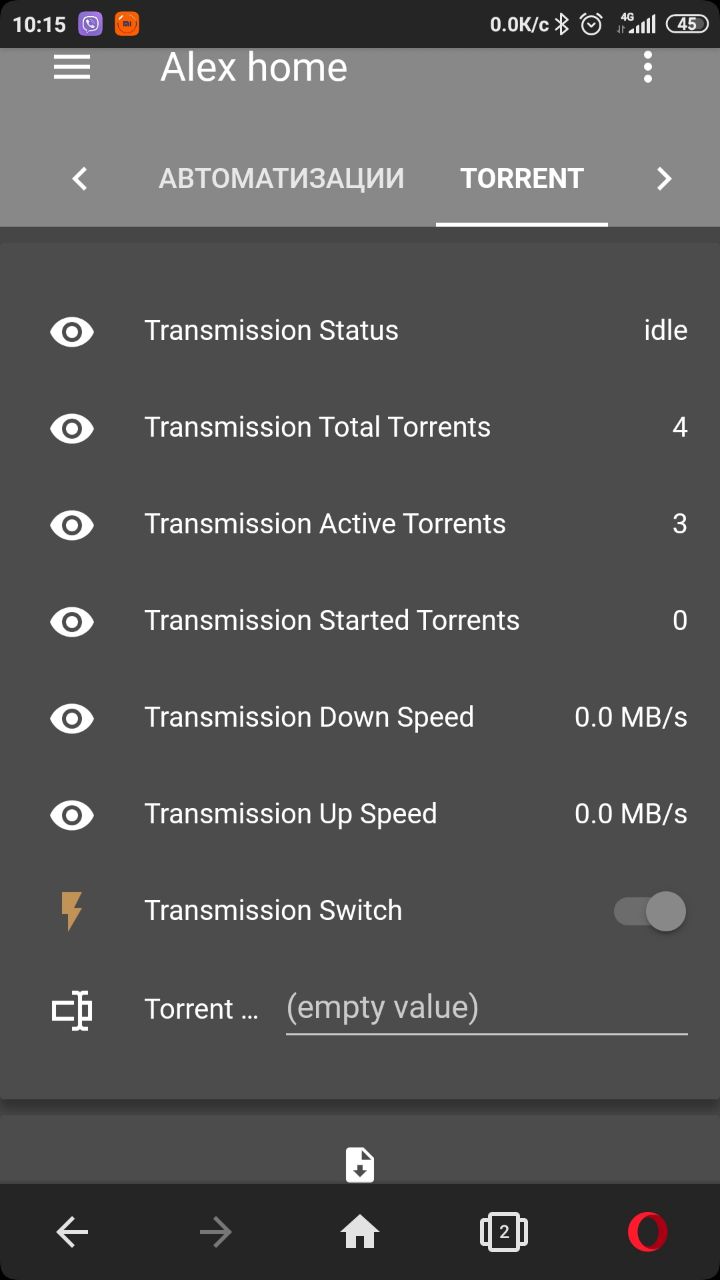720x1280 pixels.
Task: Open the hamburger drawer menu
Action: pos(72,67)
